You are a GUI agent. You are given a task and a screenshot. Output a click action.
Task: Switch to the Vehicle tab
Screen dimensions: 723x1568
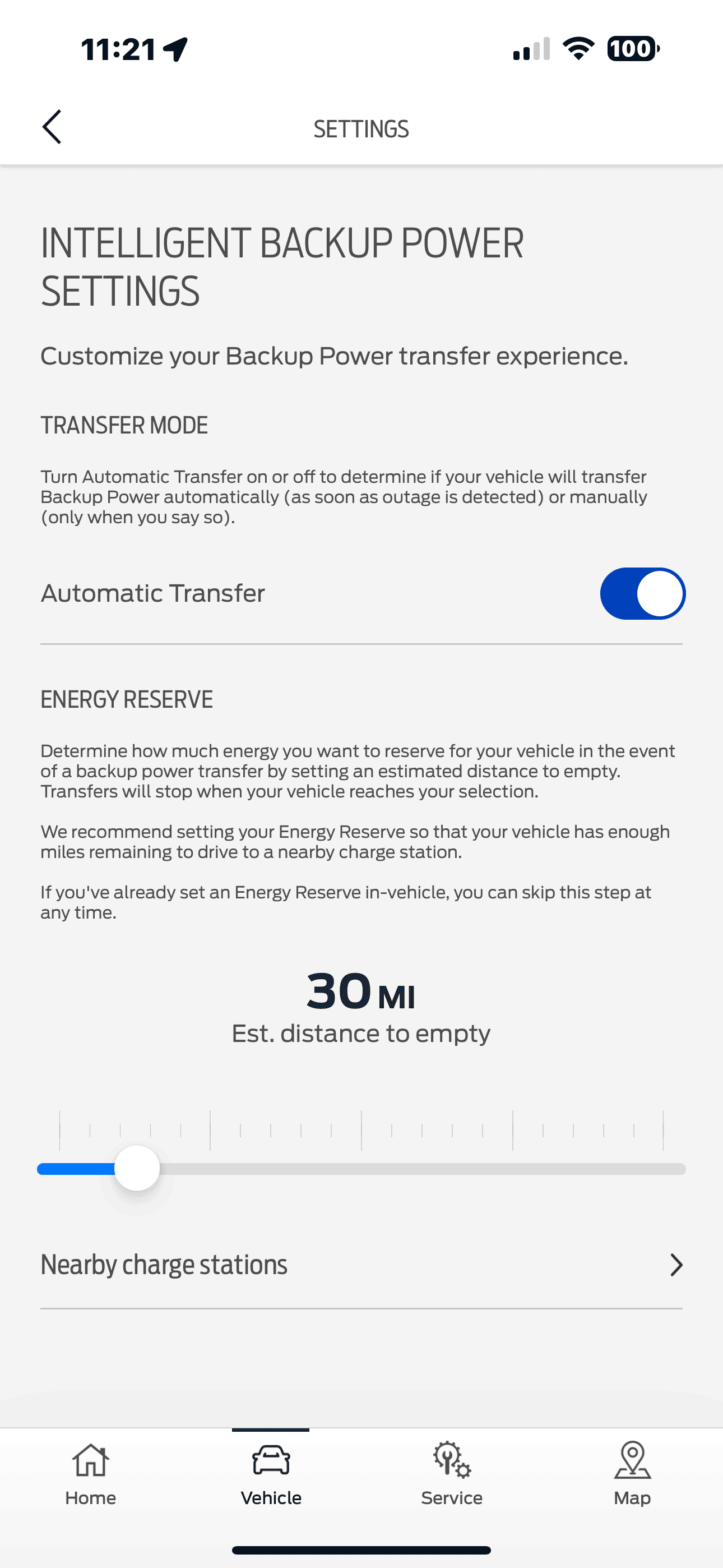coord(271,1474)
